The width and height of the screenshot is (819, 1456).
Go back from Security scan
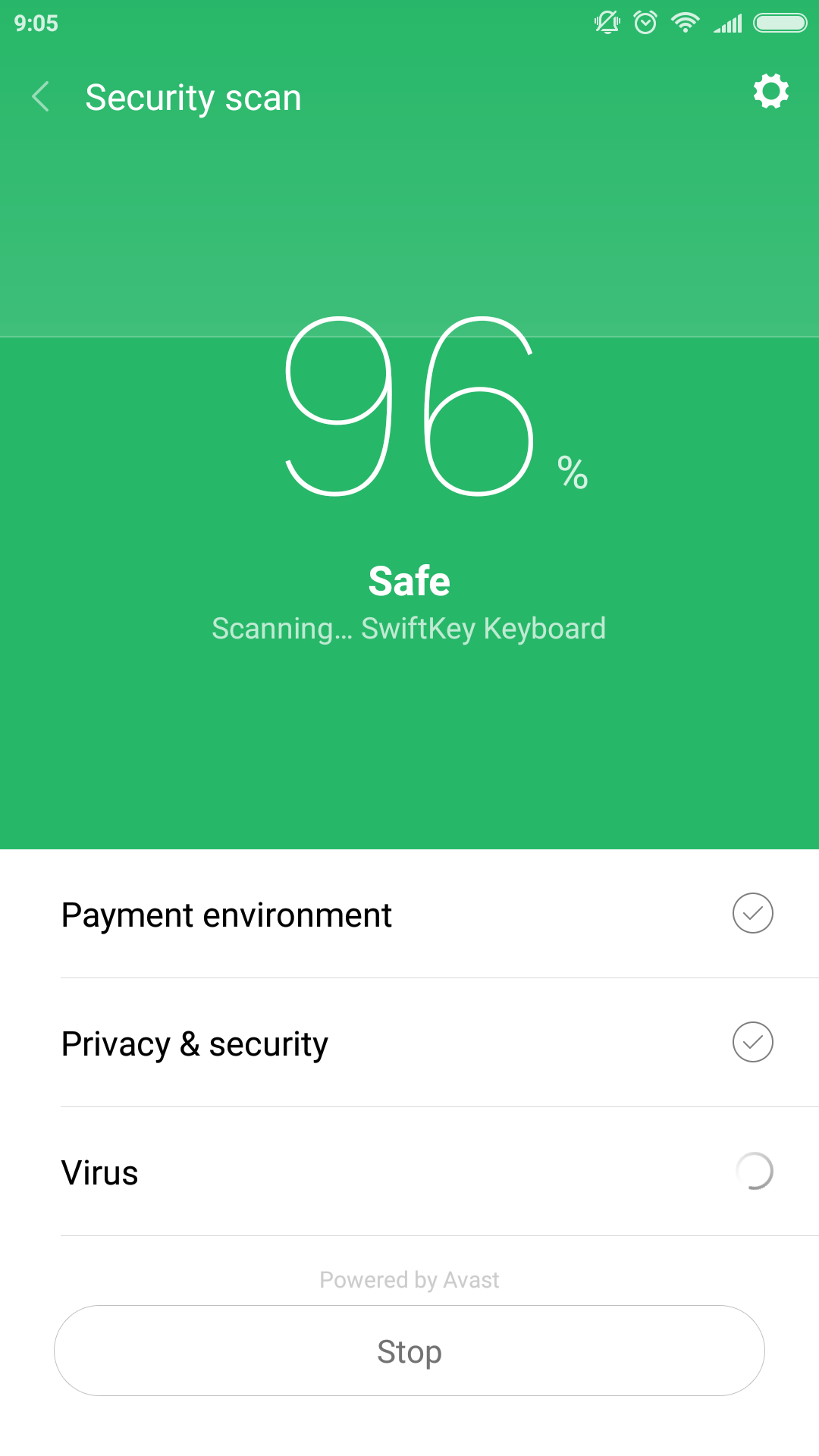pos(41,97)
